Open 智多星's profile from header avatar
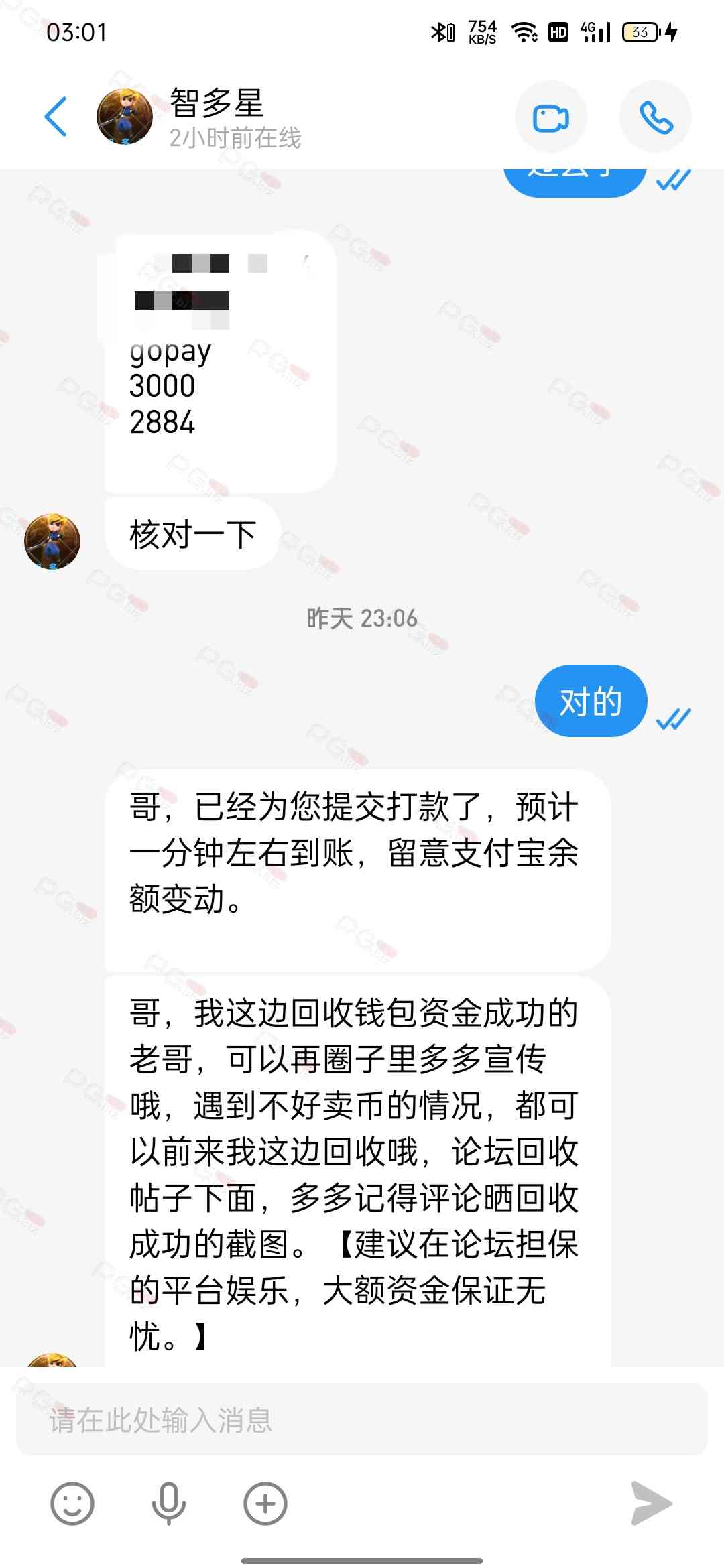The width and height of the screenshot is (724, 1568). (125, 117)
